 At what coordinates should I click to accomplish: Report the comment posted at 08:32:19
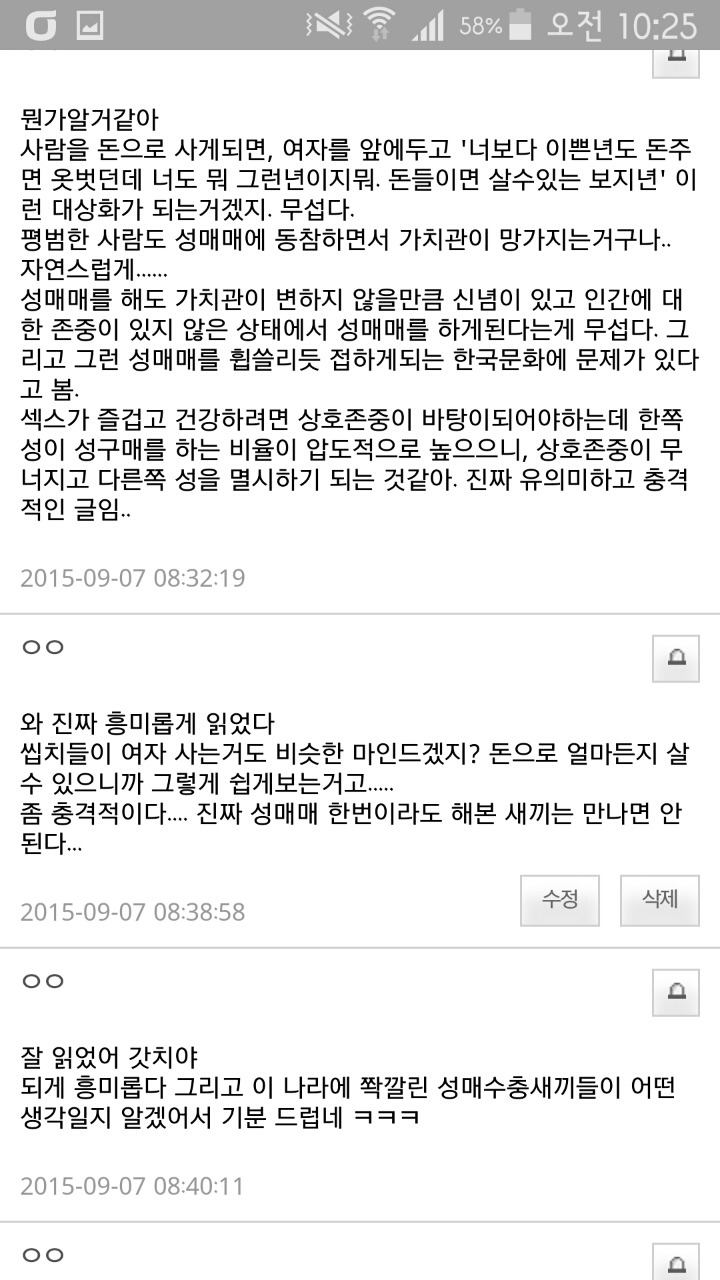click(x=676, y=60)
